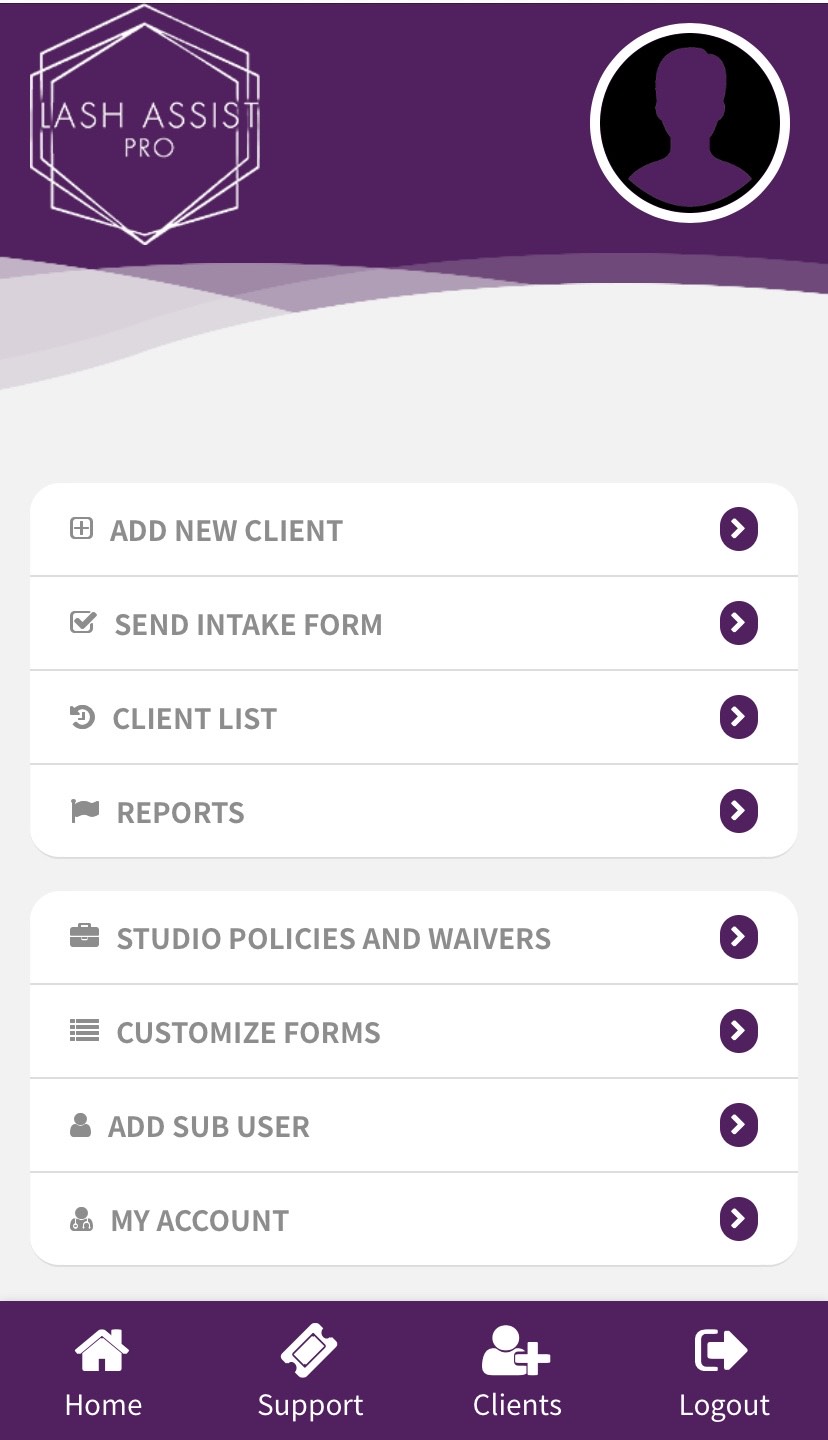The width and height of the screenshot is (828, 1440).
Task: Open Customize Forms
Action: 413,1032
